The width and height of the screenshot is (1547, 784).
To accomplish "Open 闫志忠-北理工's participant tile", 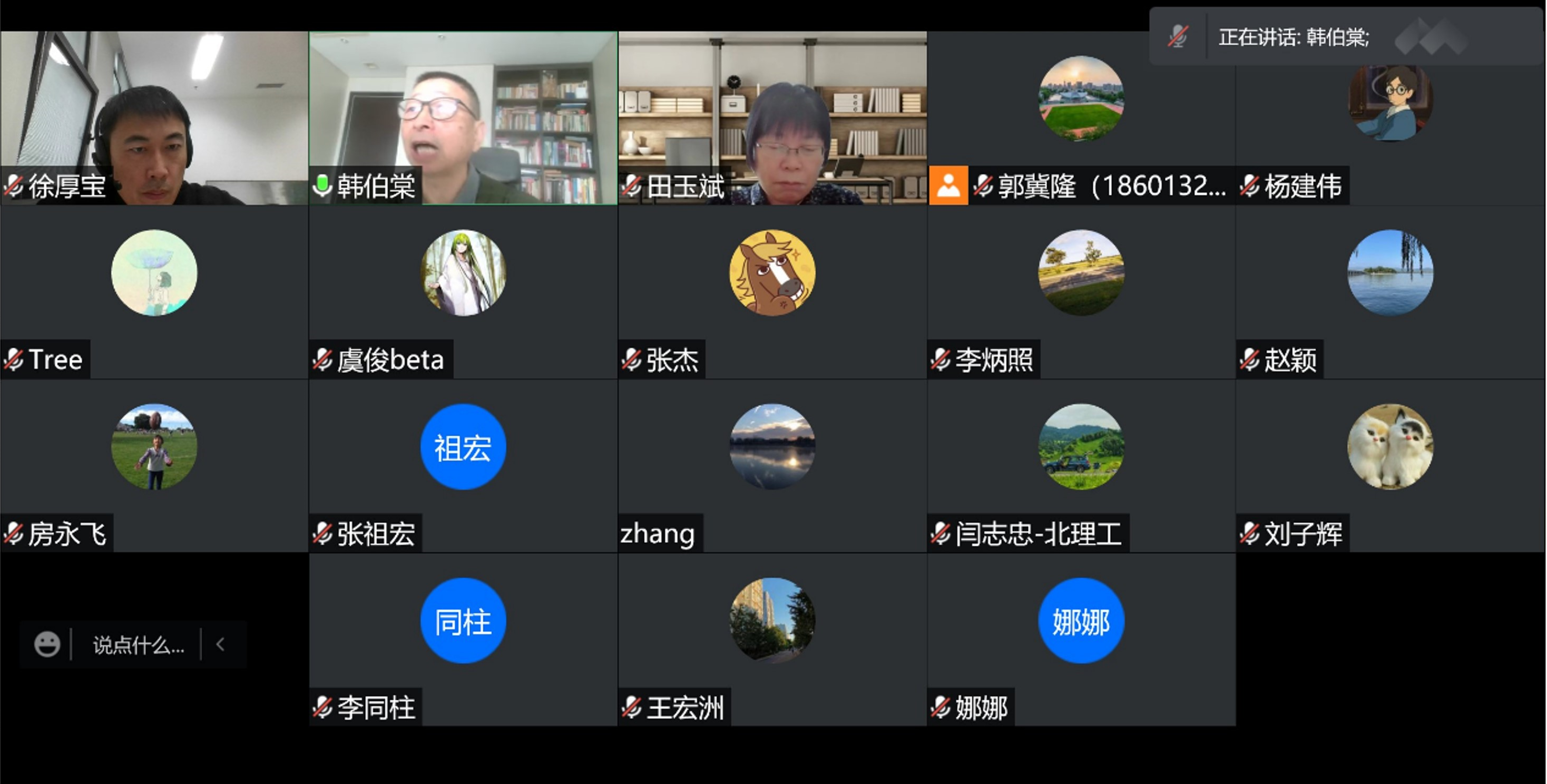I will [x=1081, y=465].
